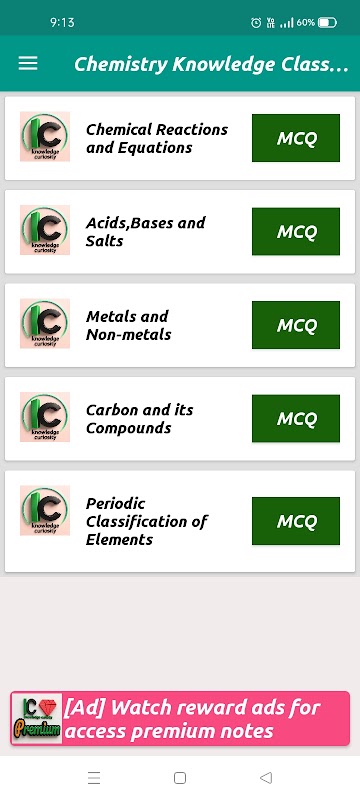Tap MCQ next to Metals and Non-metals
Screen dimensions: 360x800
(x=296, y=324)
